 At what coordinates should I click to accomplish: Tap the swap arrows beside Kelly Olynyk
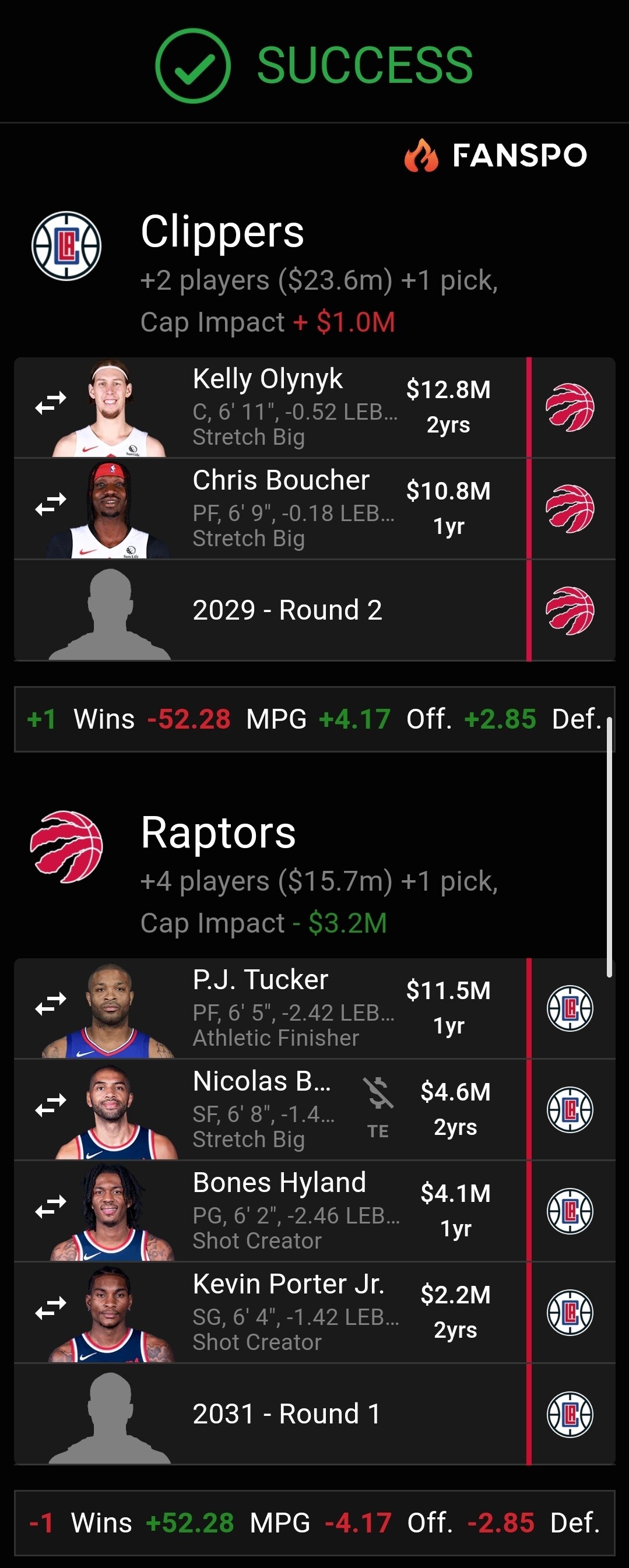(x=51, y=403)
